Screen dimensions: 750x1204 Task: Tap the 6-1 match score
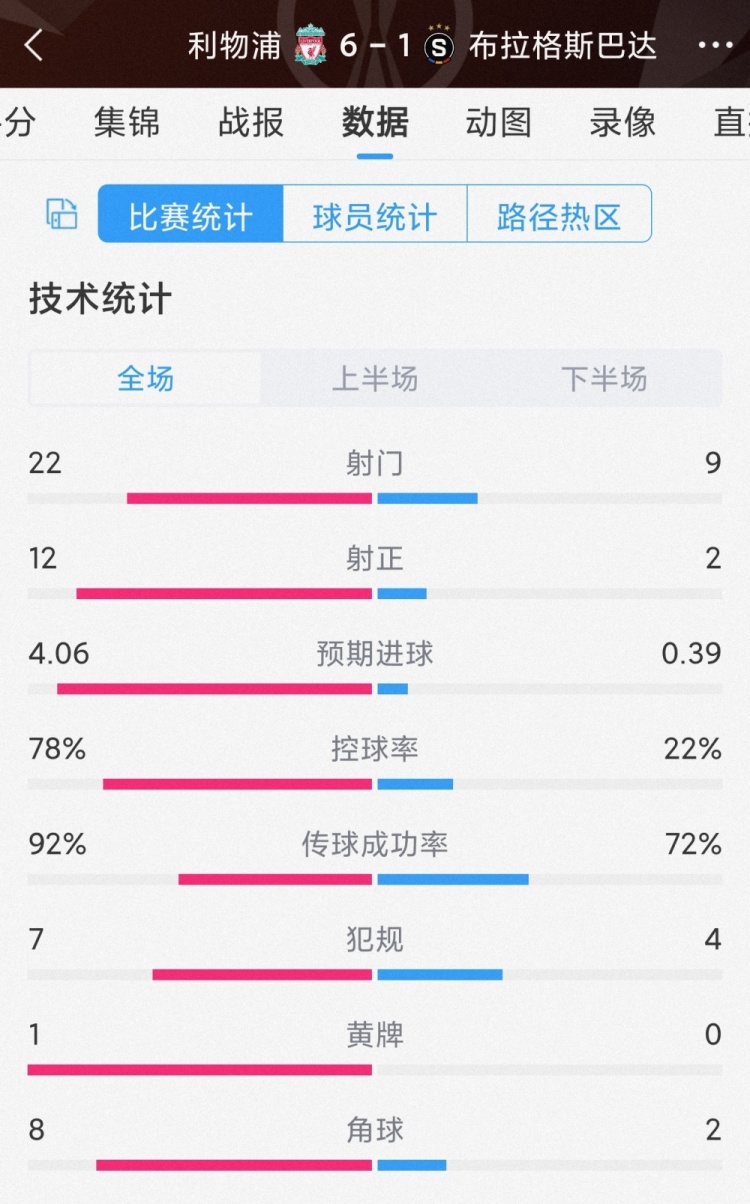click(x=375, y=45)
